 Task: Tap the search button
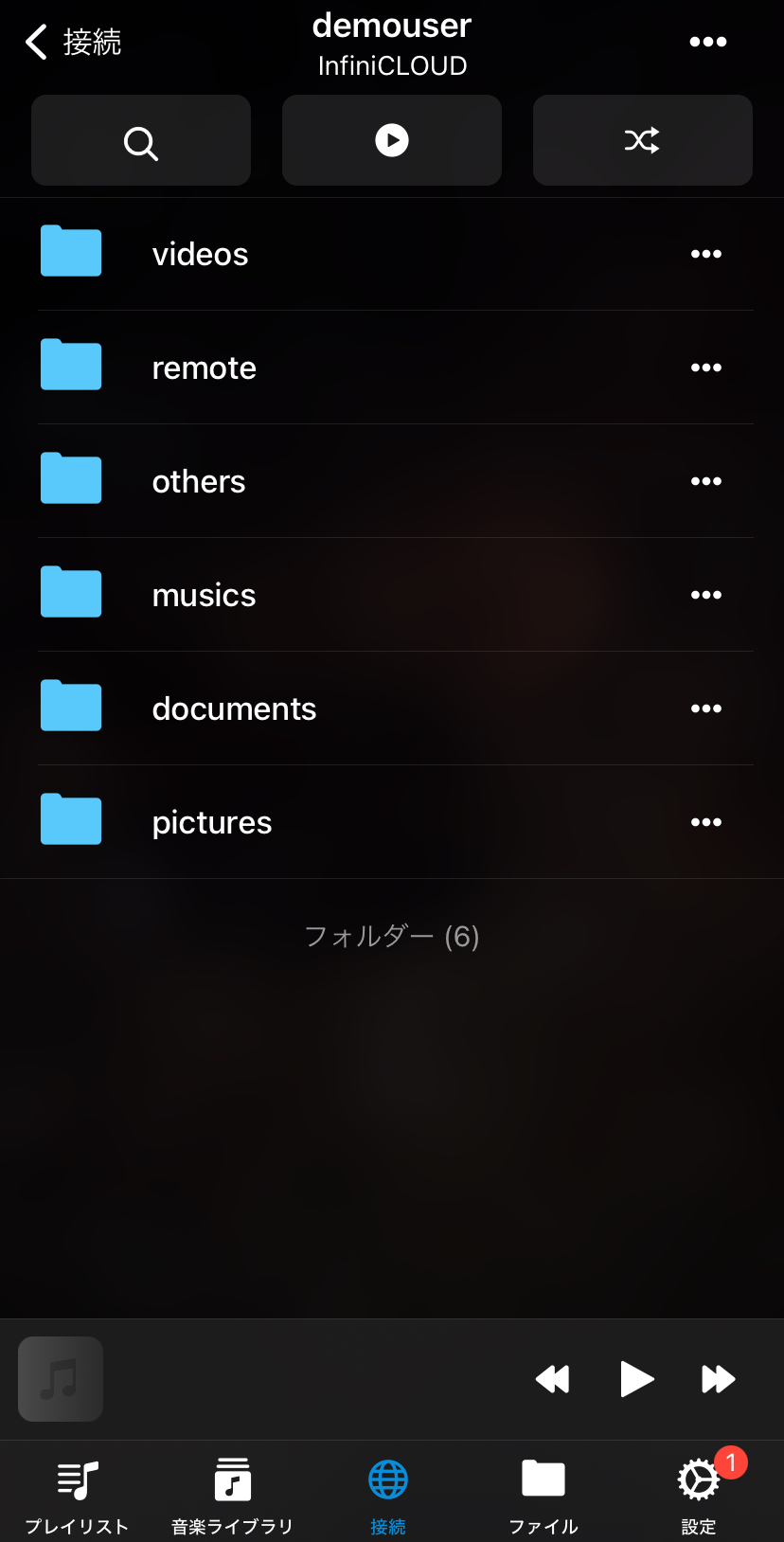[x=141, y=141]
